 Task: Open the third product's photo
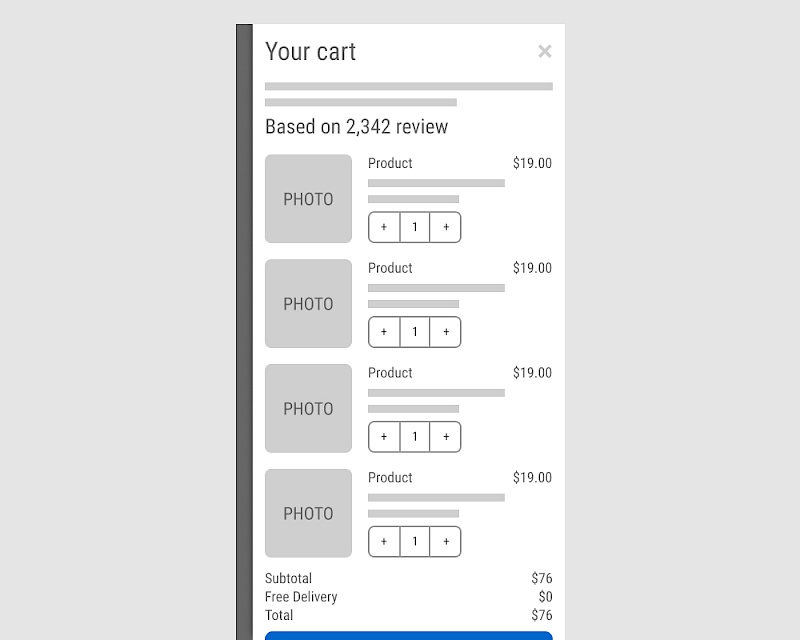pyautogui.click(x=308, y=408)
